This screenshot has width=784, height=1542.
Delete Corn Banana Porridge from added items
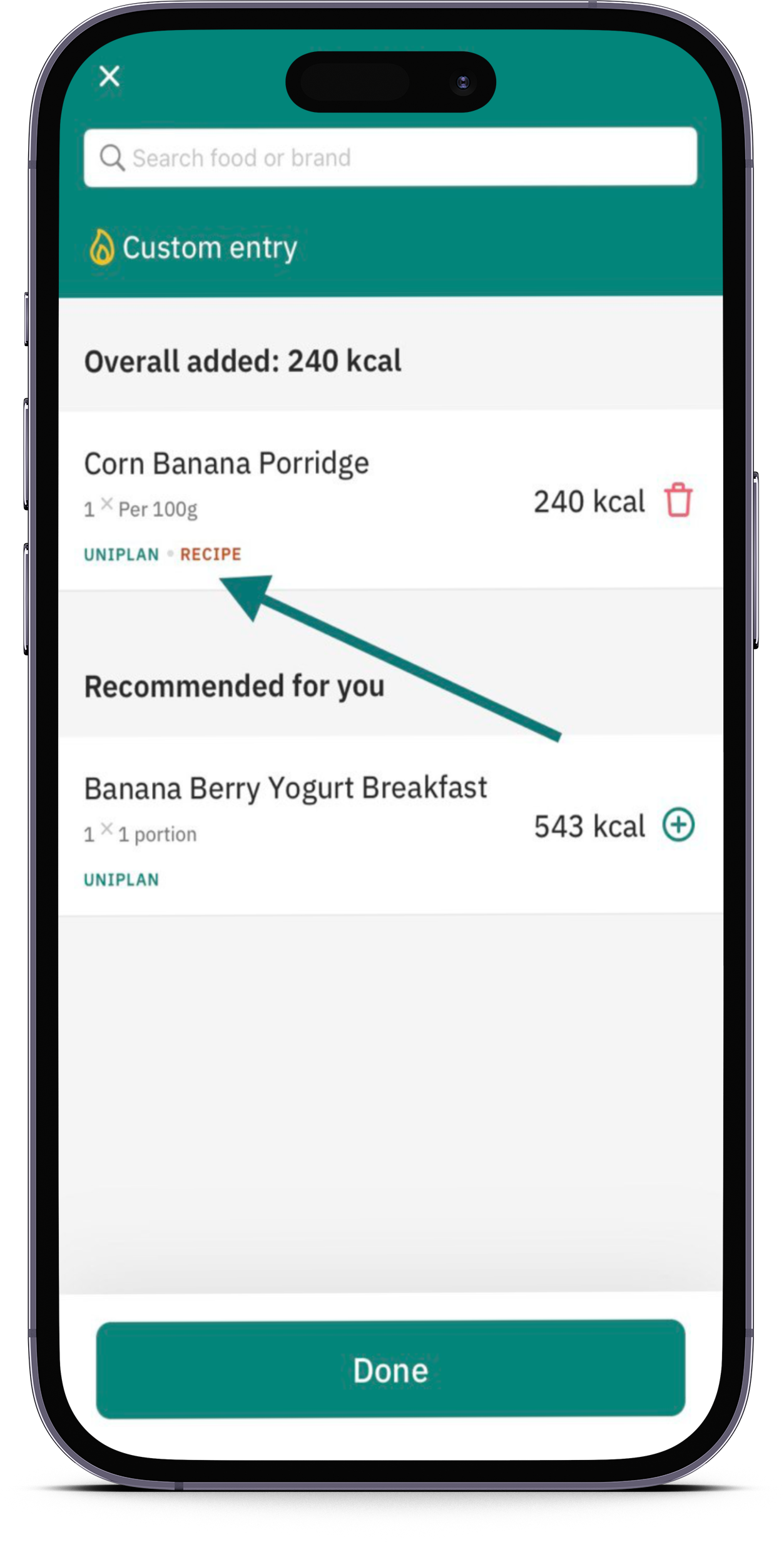click(678, 500)
